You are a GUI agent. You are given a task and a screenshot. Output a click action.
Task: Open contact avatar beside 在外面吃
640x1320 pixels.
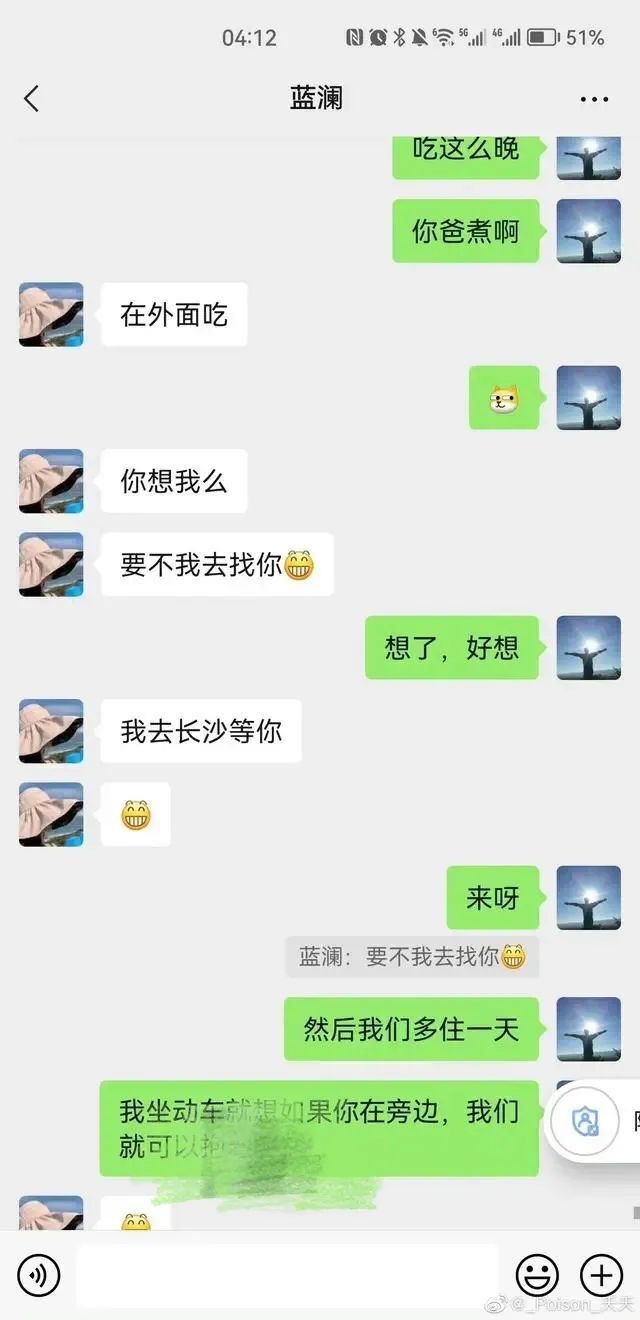point(51,315)
